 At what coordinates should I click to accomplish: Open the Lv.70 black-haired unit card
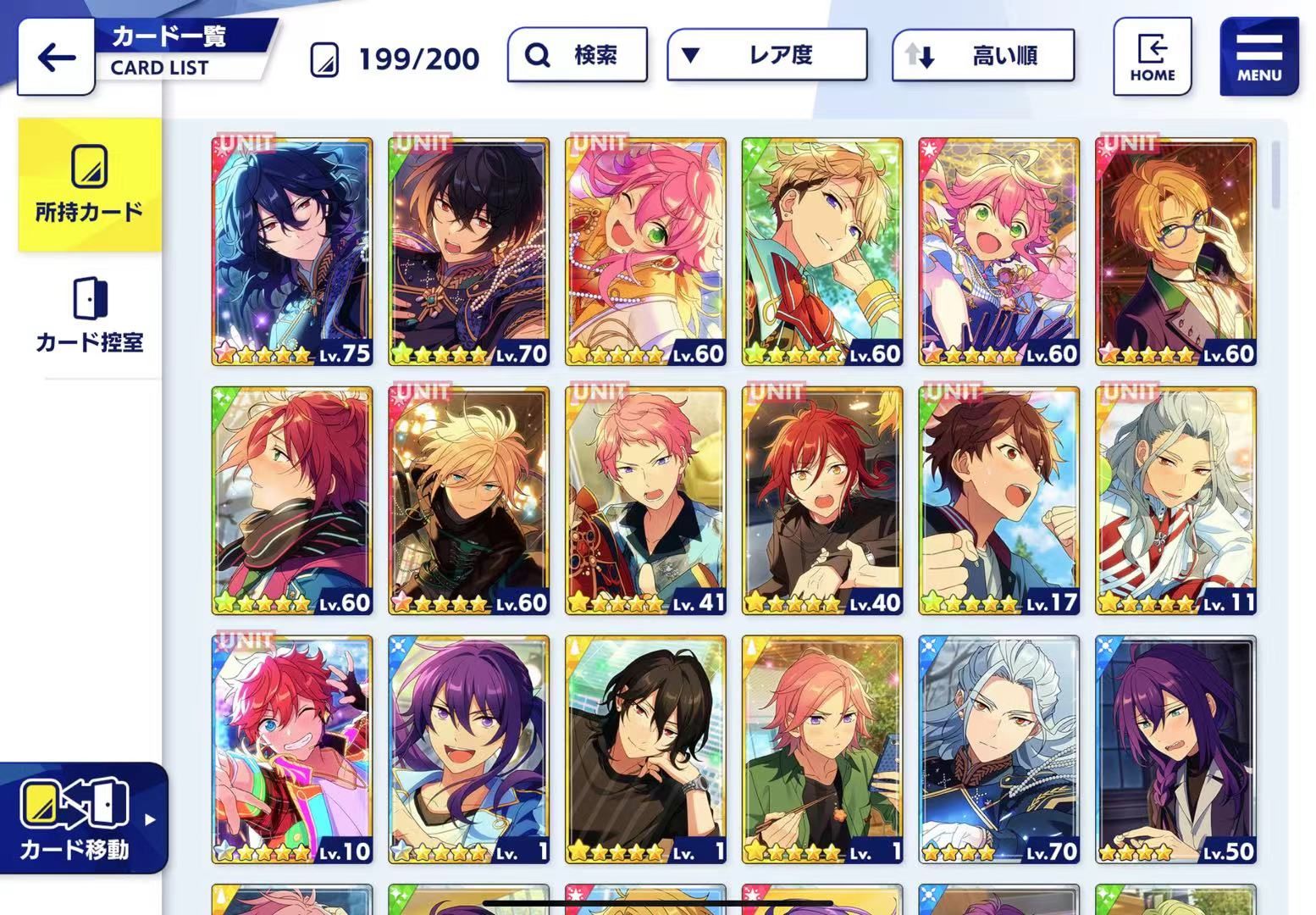pos(468,252)
